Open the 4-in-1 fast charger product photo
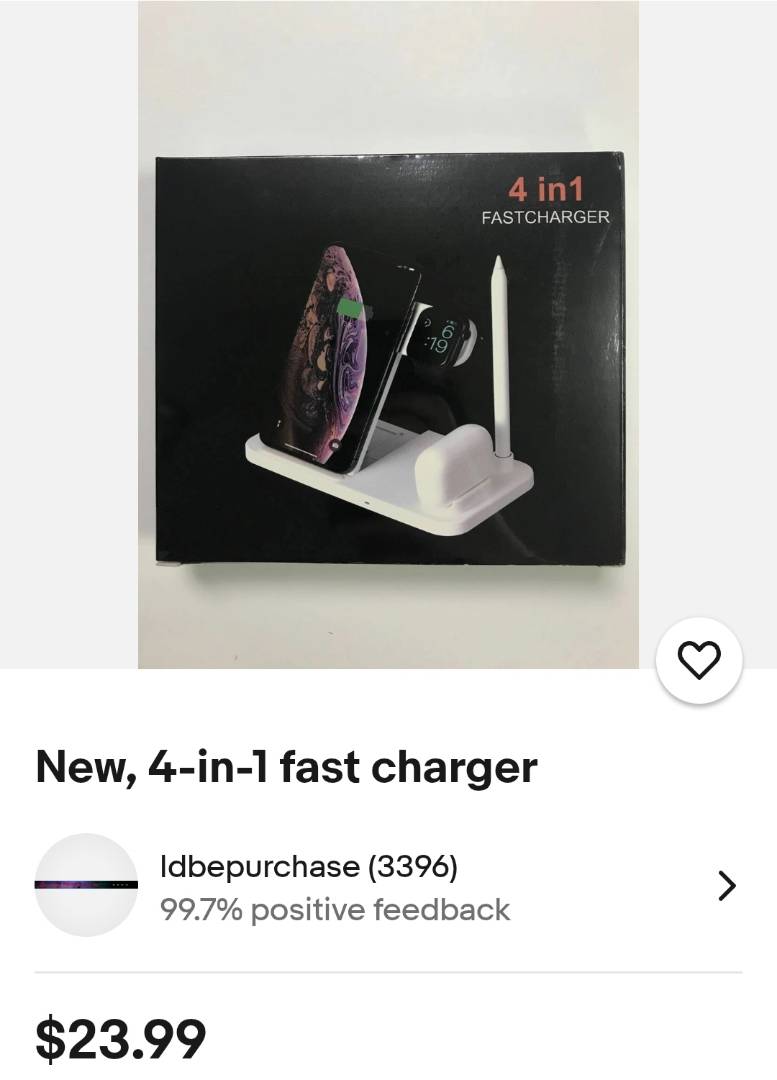Viewport: 777px width, 1080px height. coord(388,334)
